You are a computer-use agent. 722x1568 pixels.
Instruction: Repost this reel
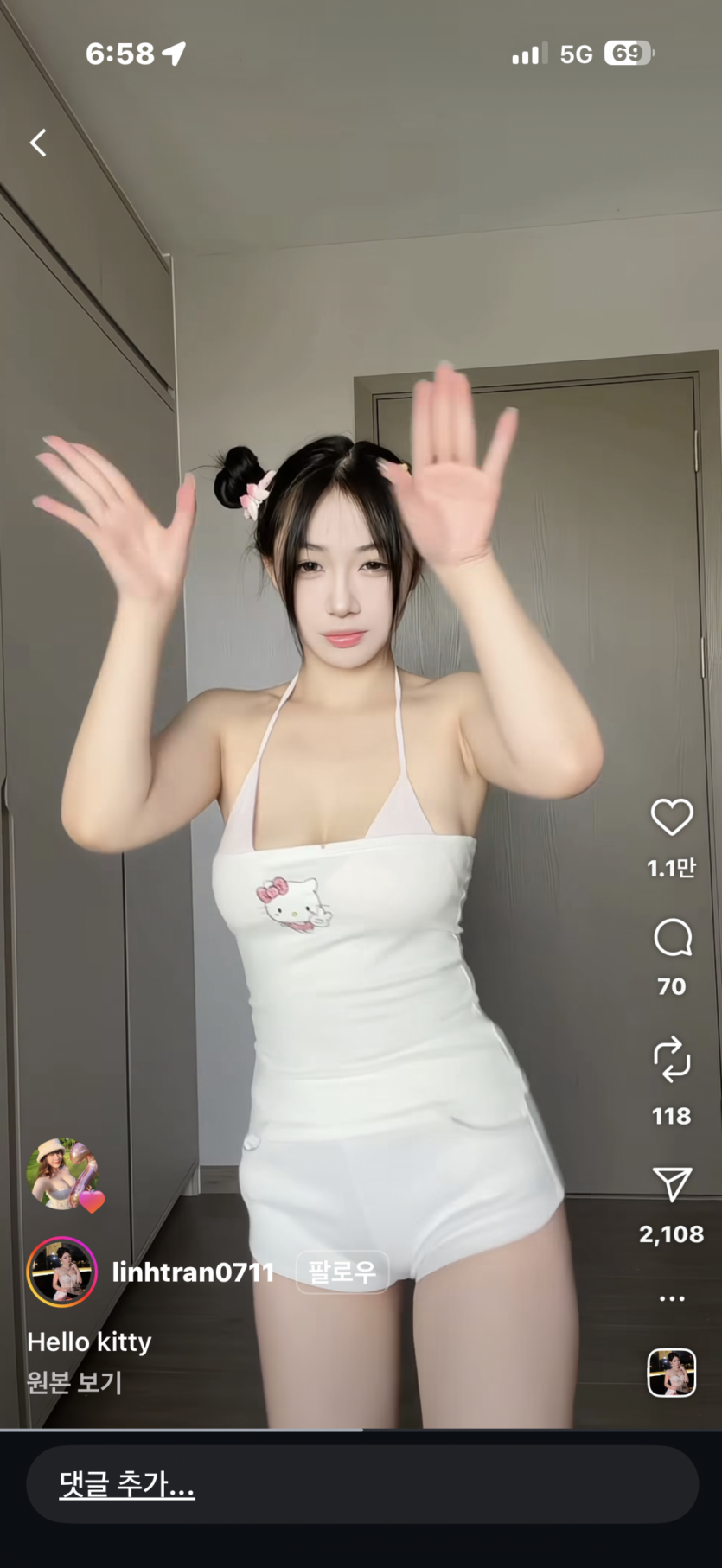coord(672,1060)
